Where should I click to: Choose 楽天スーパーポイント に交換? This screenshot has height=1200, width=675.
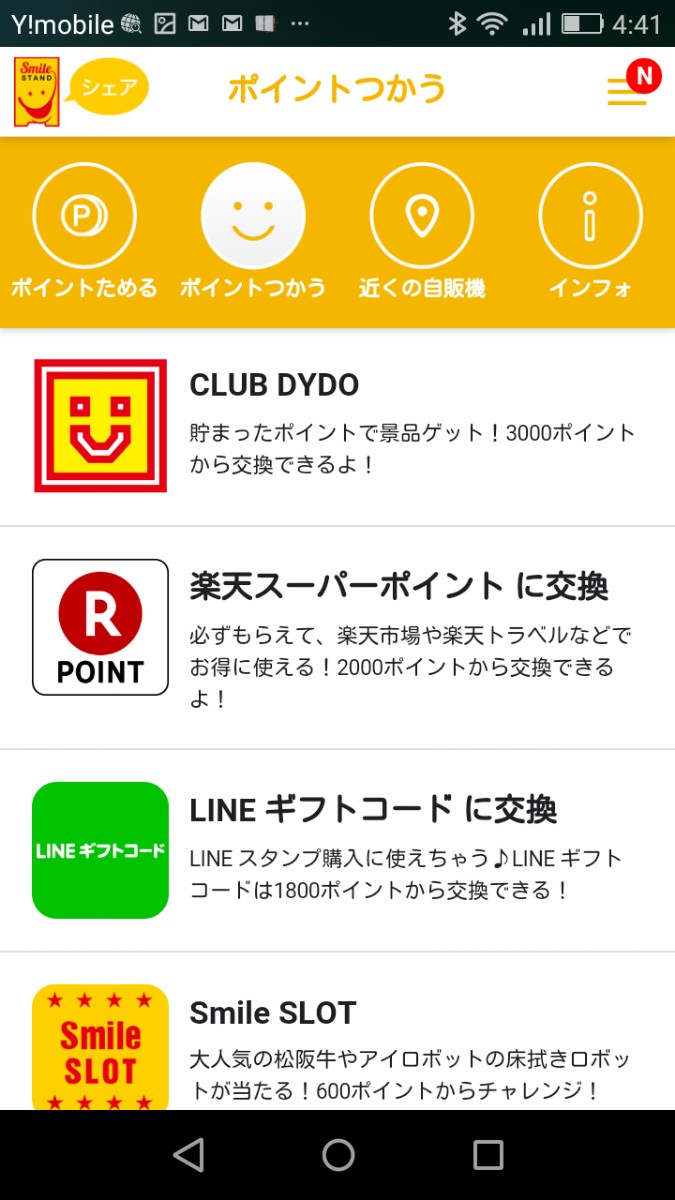coord(337,637)
